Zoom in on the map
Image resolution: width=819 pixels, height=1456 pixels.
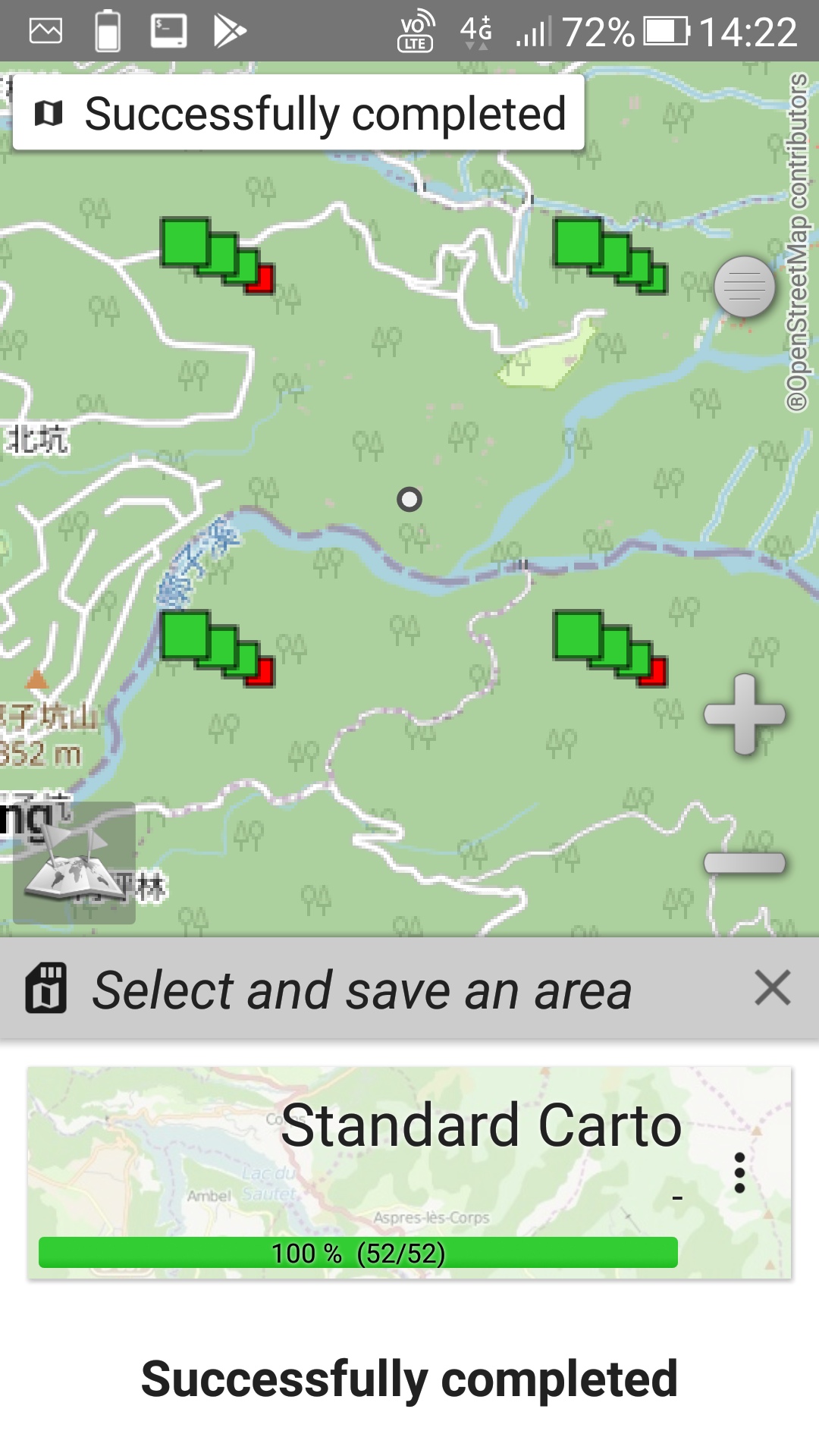[x=744, y=714]
